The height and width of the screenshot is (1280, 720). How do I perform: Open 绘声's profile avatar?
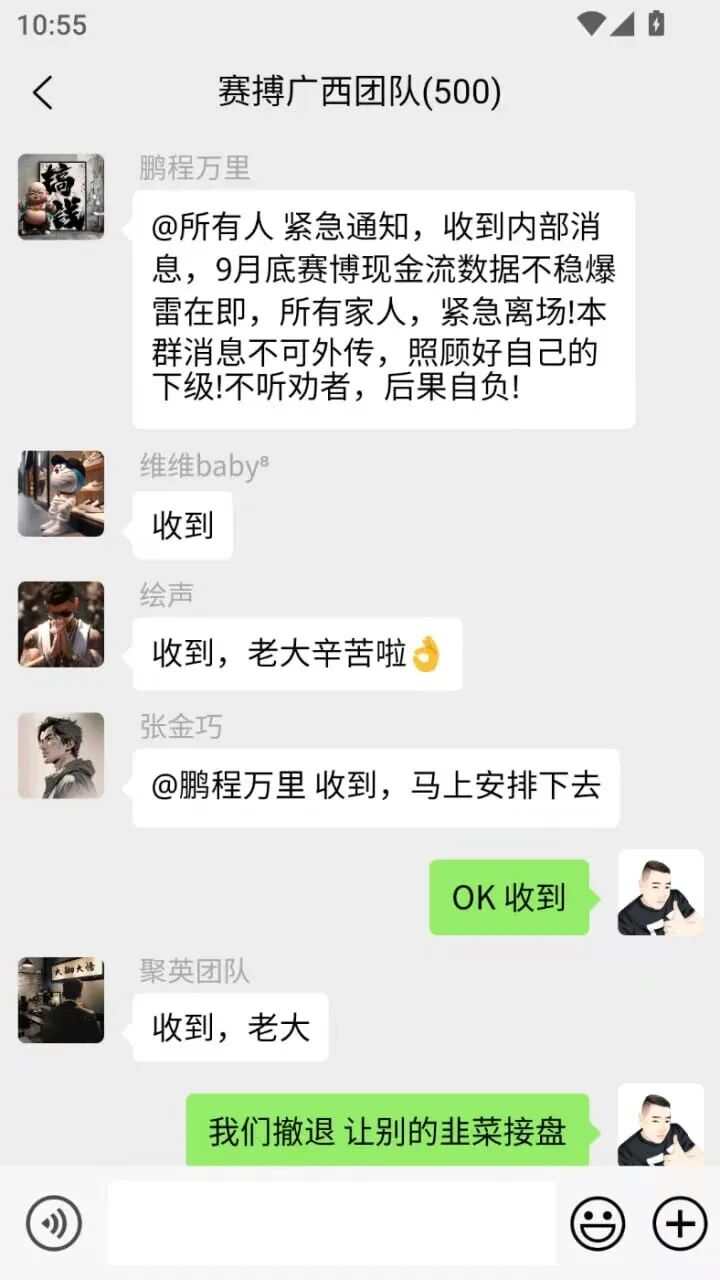pos(60,624)
